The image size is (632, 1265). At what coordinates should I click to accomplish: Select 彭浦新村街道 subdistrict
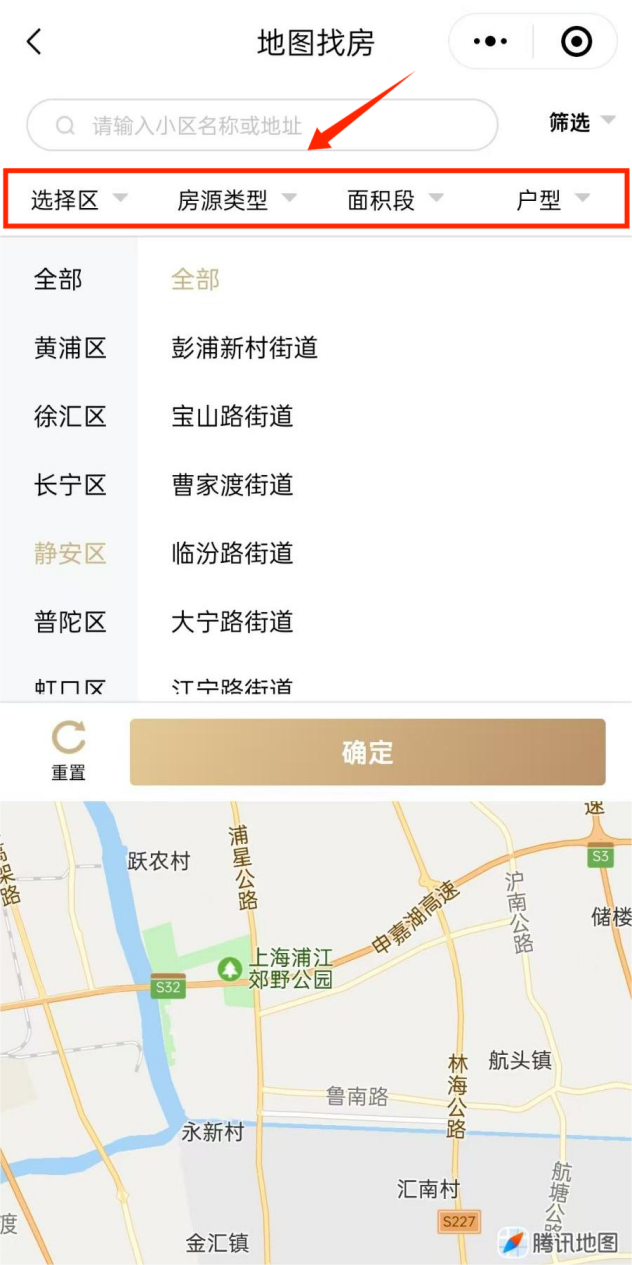[x=245, y=348]
